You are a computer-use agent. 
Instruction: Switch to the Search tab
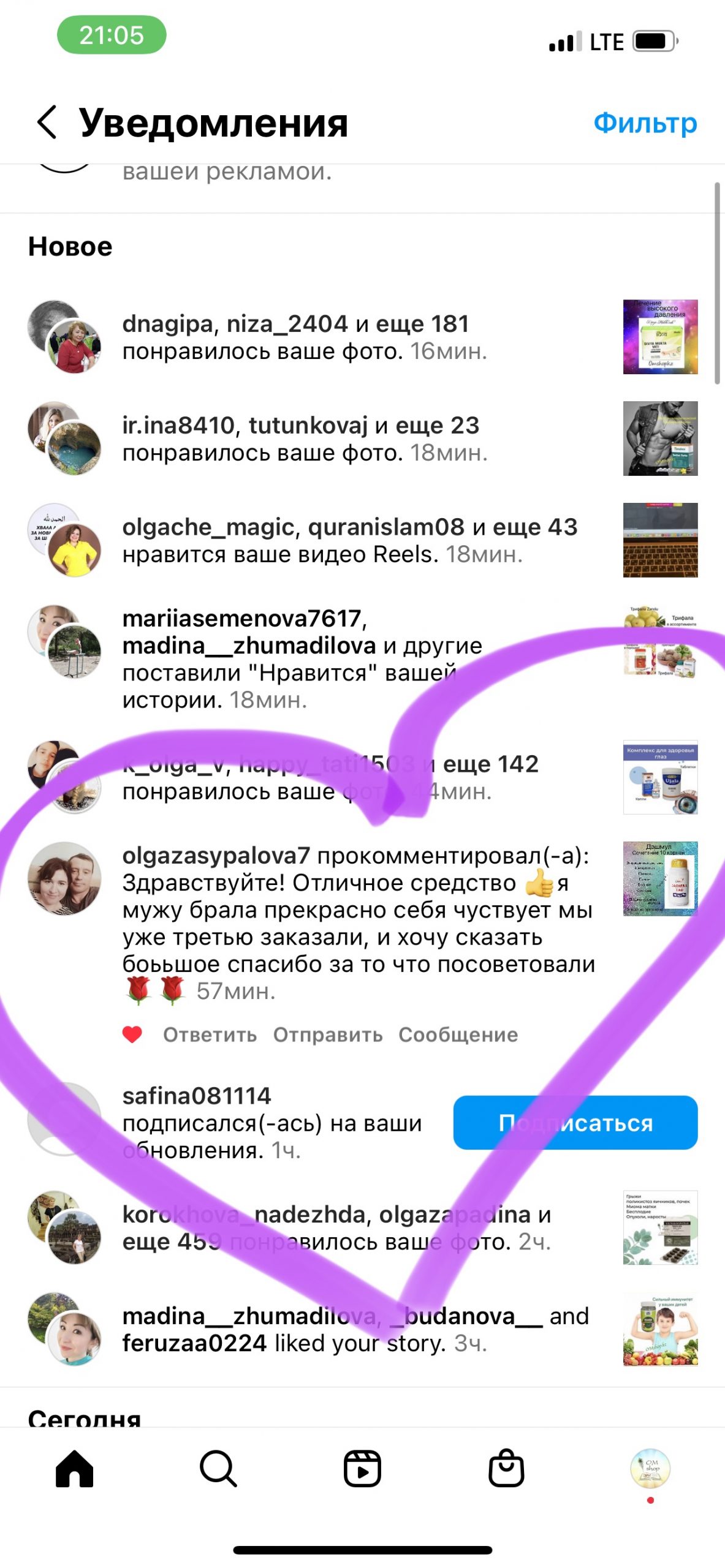pos(218,1468)
